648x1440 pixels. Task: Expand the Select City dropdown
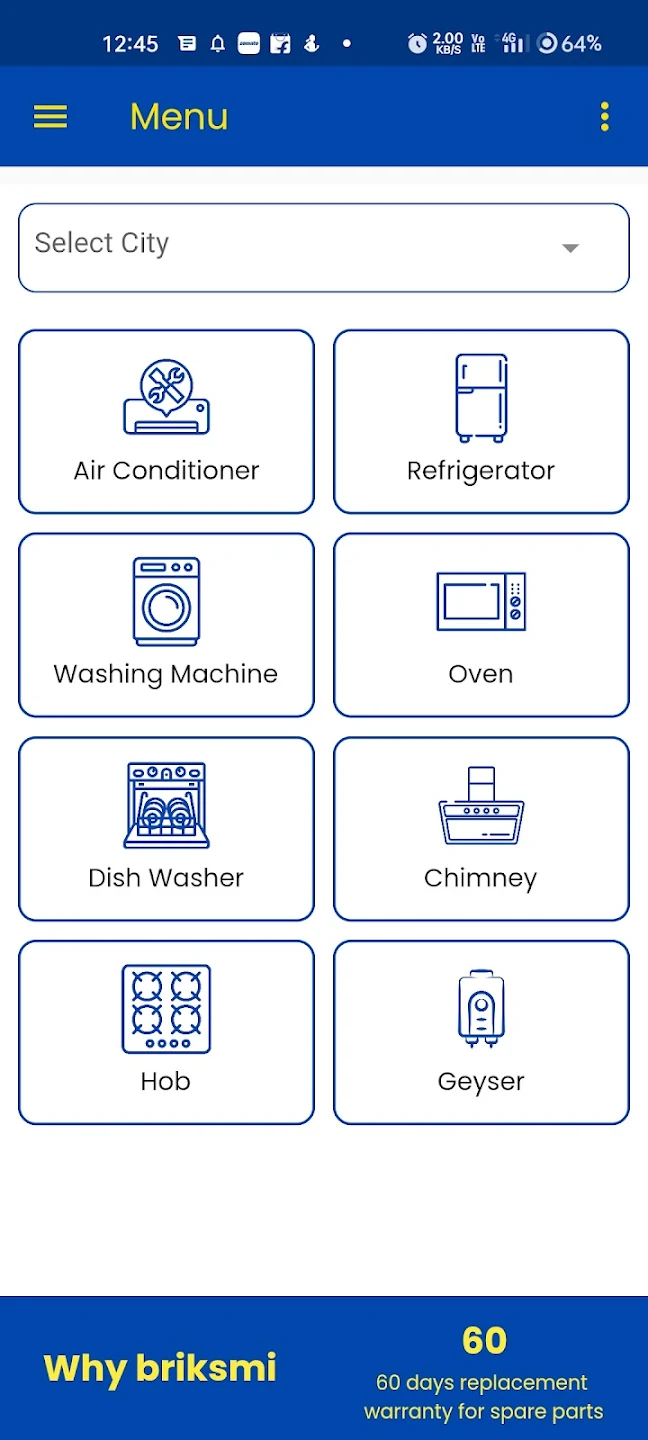coord(323,247)
